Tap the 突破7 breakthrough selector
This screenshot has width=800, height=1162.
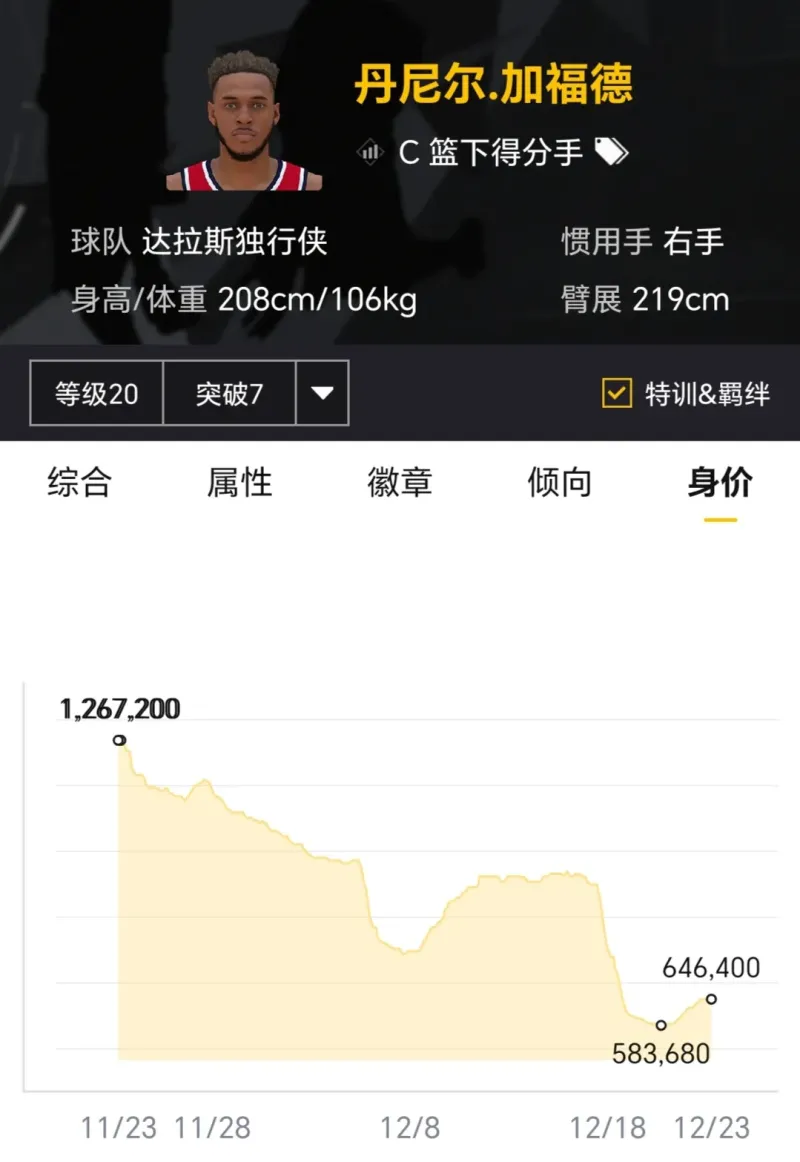(x=229, y=393)
